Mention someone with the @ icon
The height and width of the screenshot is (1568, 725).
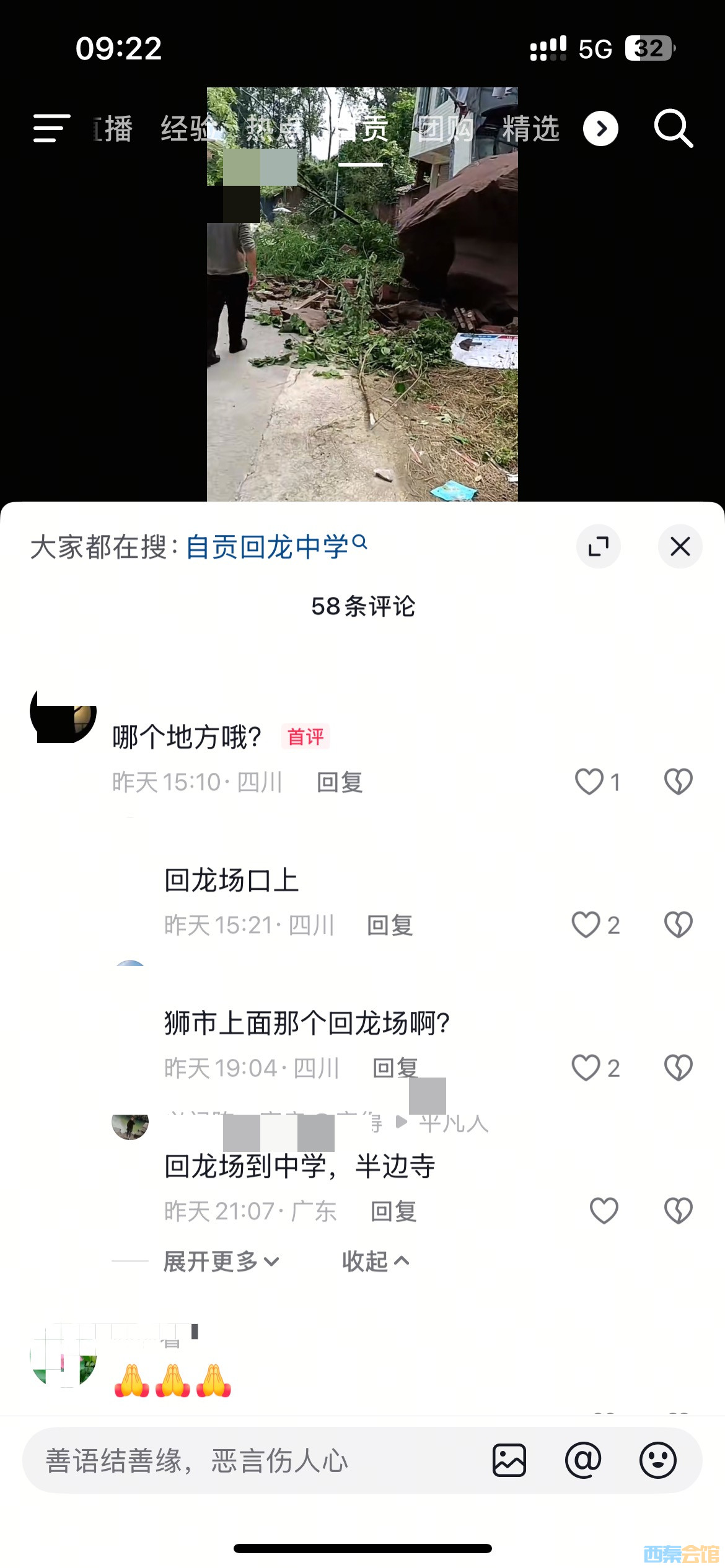[583, 1460]
